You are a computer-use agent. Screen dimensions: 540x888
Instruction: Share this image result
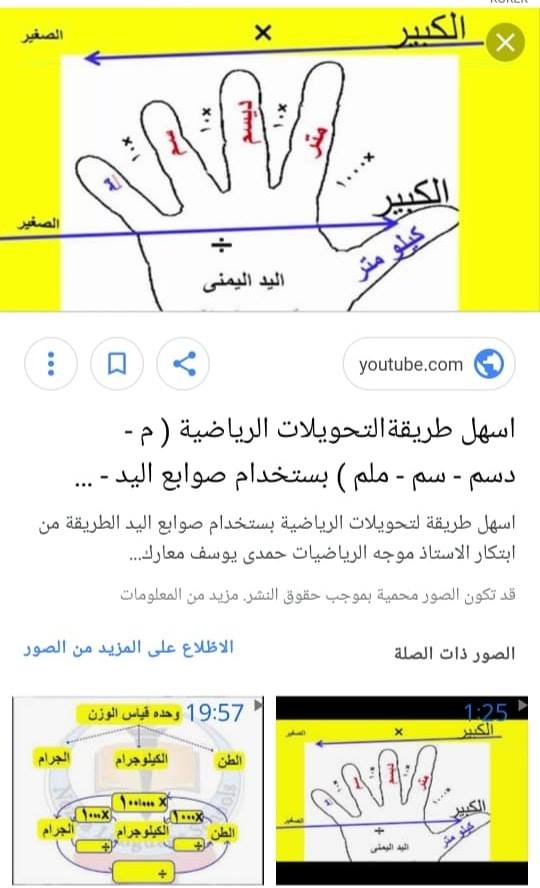pyautogui.click(x=183, y=364)
